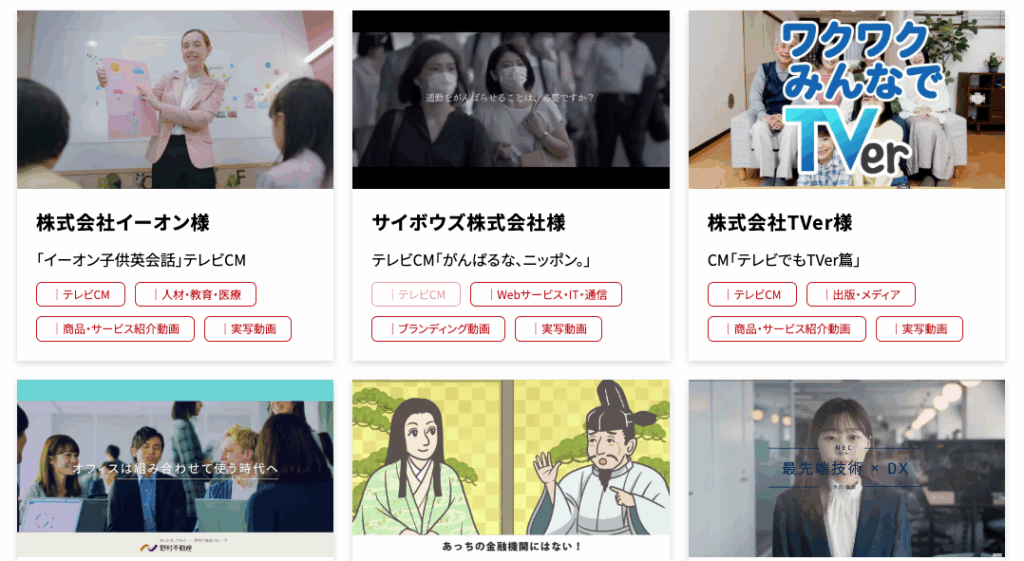Tap 商品・サービス紹介動画 tag under TVer card
Viewport: 1024px width, 561px height.
tap(787, 329)
